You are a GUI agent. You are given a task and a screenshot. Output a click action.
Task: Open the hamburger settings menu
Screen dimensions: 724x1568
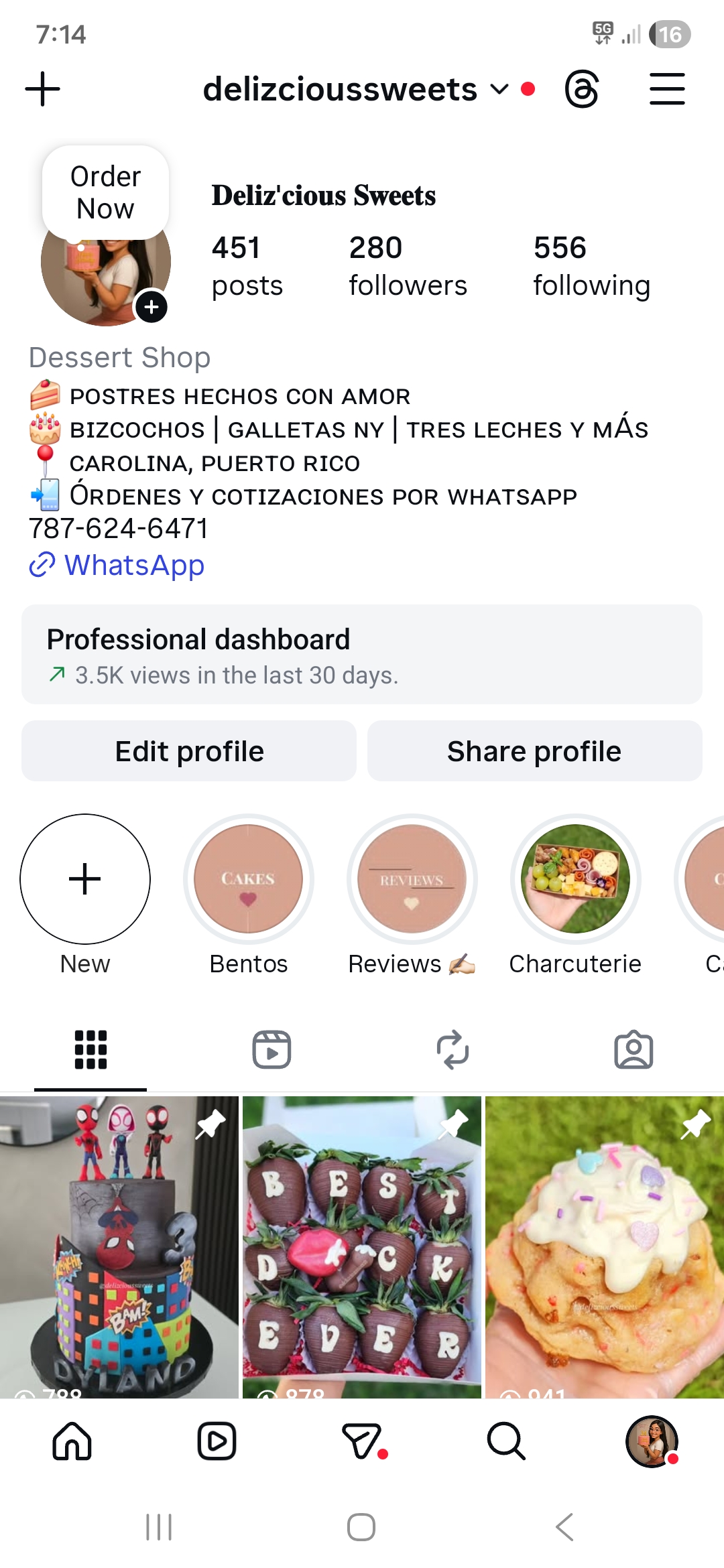(667, 89)
